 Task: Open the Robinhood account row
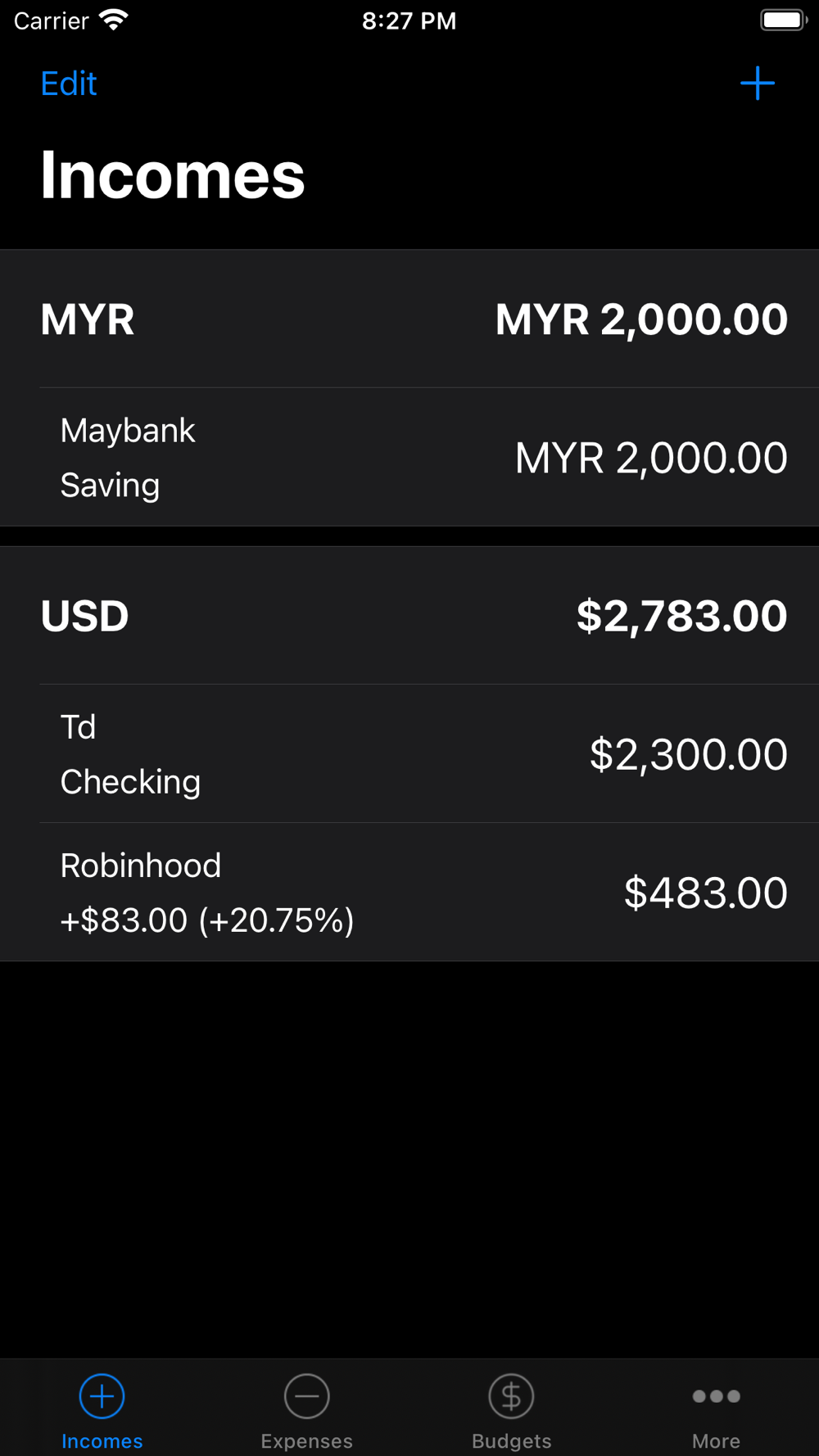tap(409, 892)
